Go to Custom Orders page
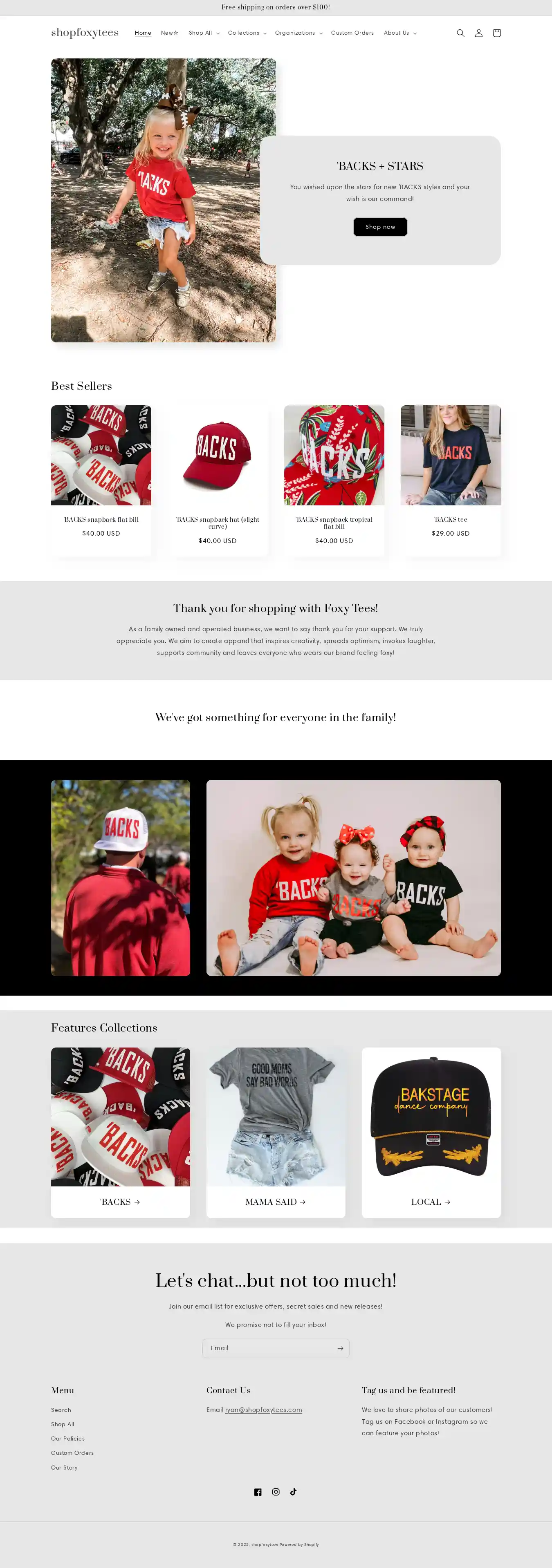 pyautogui.click(x=352, y=33)
